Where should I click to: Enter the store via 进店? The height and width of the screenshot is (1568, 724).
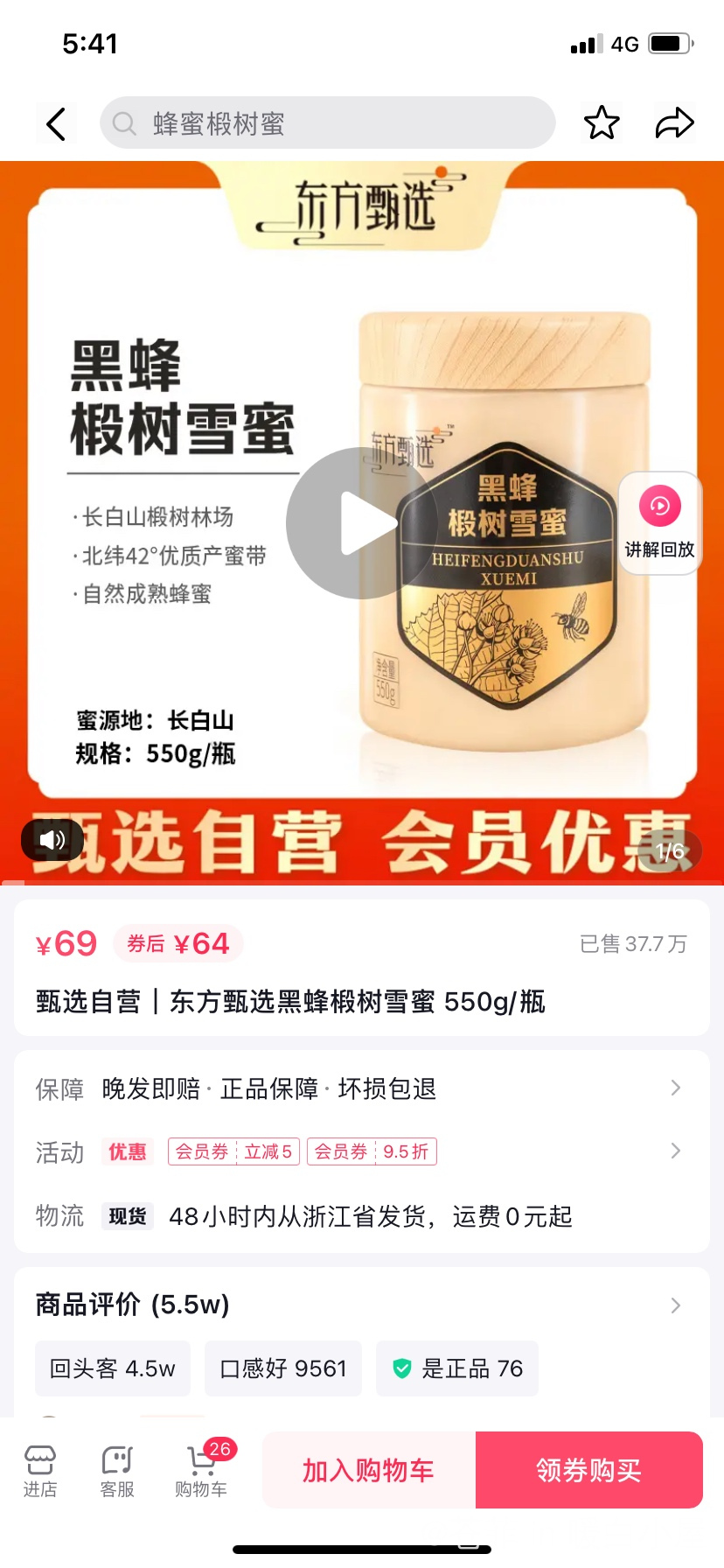pyautogui.click(x=40, y=1472)
